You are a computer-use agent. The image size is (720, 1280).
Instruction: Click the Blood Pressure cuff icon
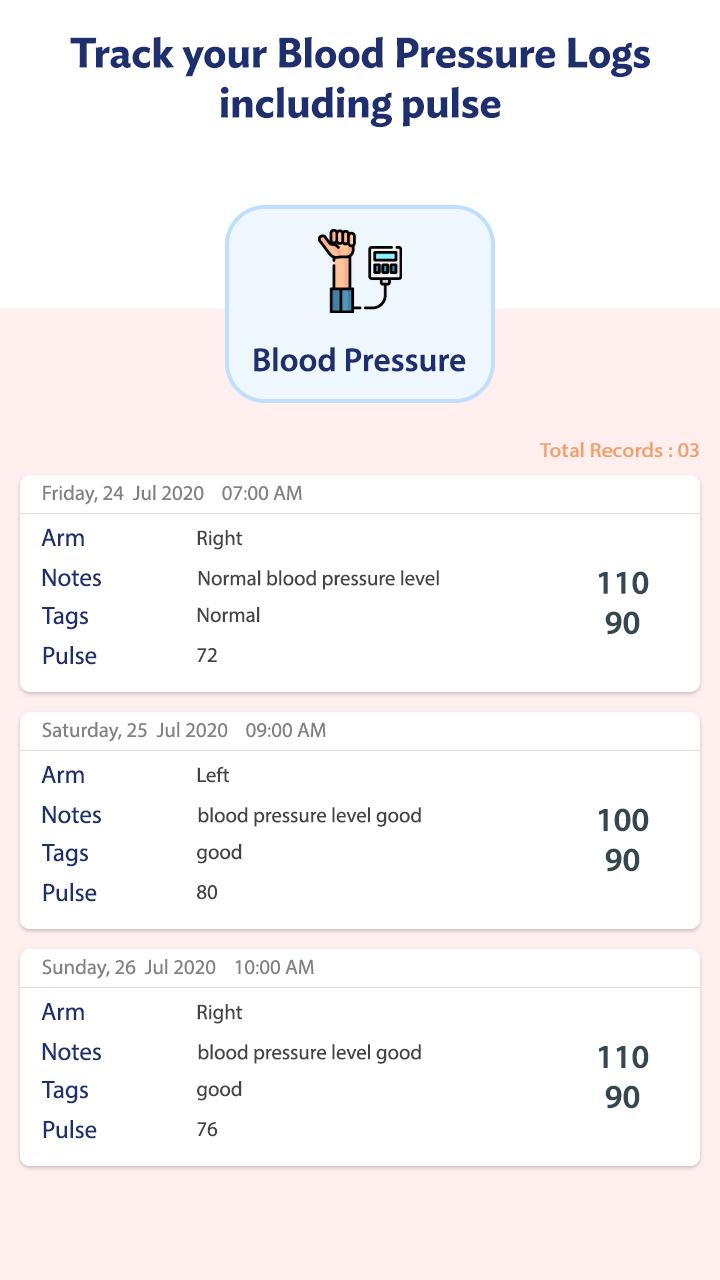pyautogui.click(x=360, y=270)
